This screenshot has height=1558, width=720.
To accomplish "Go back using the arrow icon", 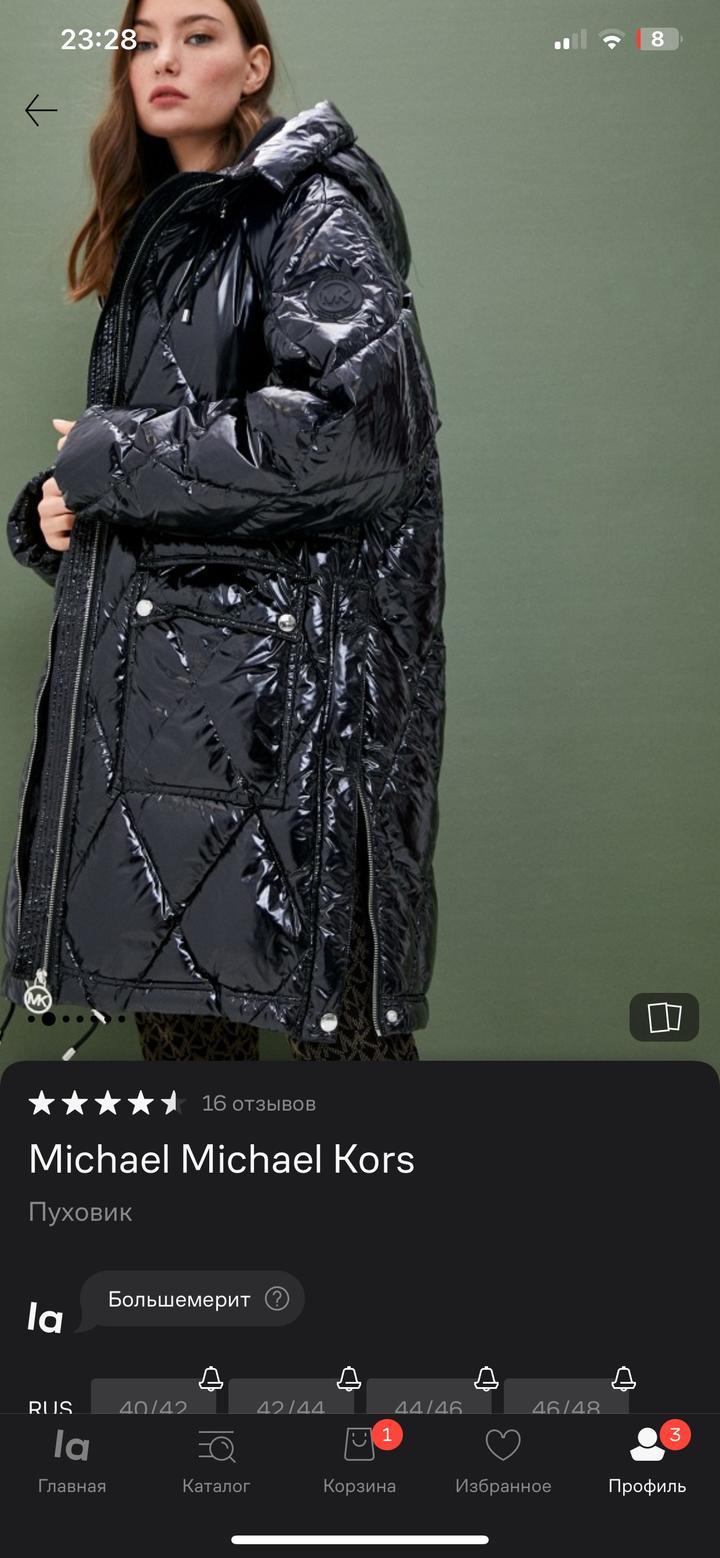I will pyautogui.click(x=41, y=110).
